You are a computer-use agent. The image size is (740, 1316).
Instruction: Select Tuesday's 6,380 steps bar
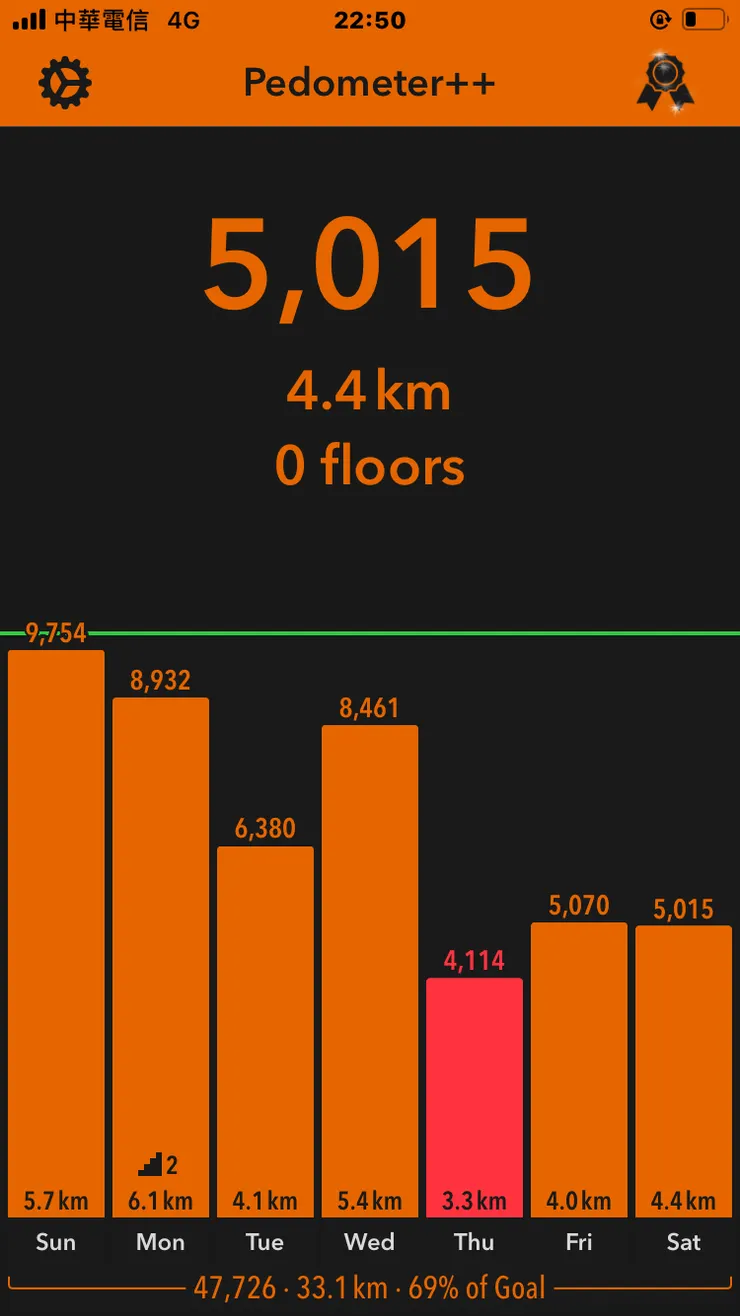tap(265, 1030)
